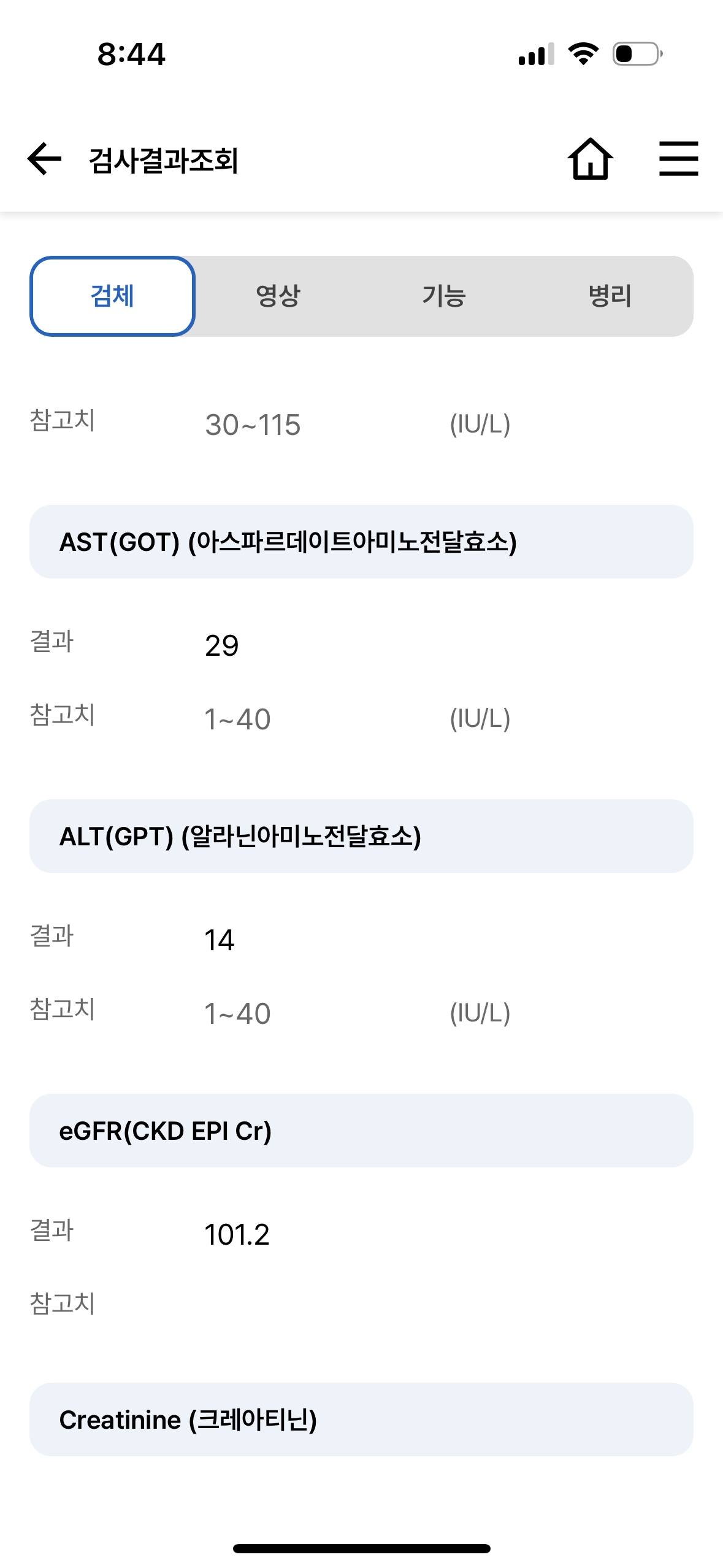
Task: Open the home icon in the header
Action: 590,159
